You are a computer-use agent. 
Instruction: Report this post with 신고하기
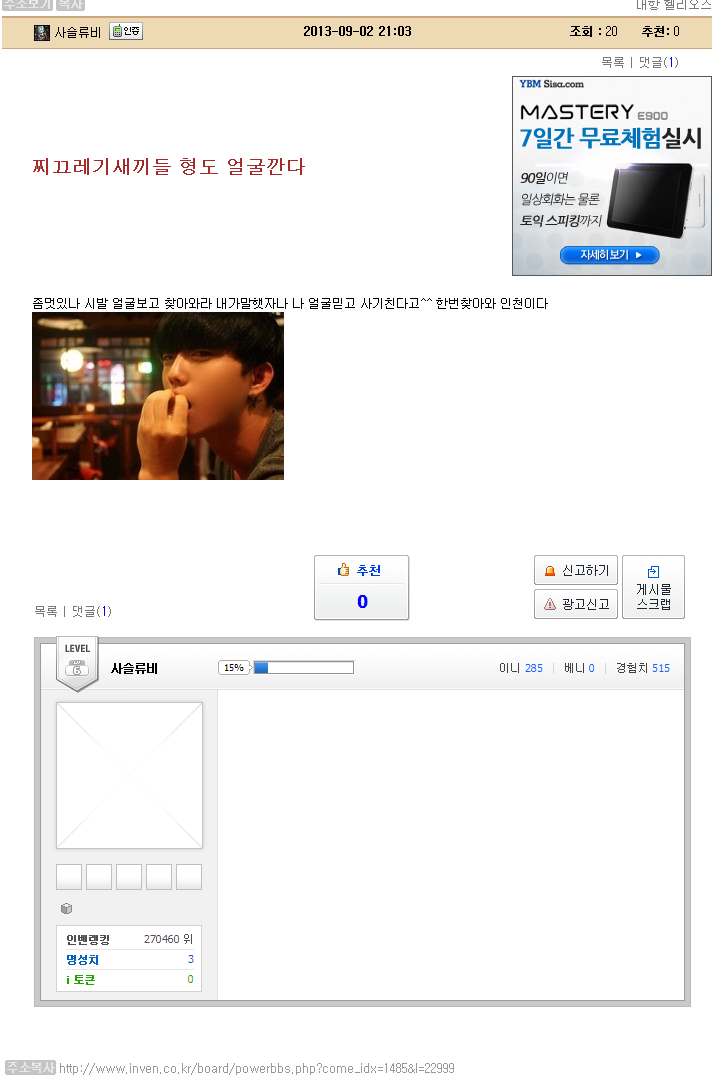coord(576,571)
